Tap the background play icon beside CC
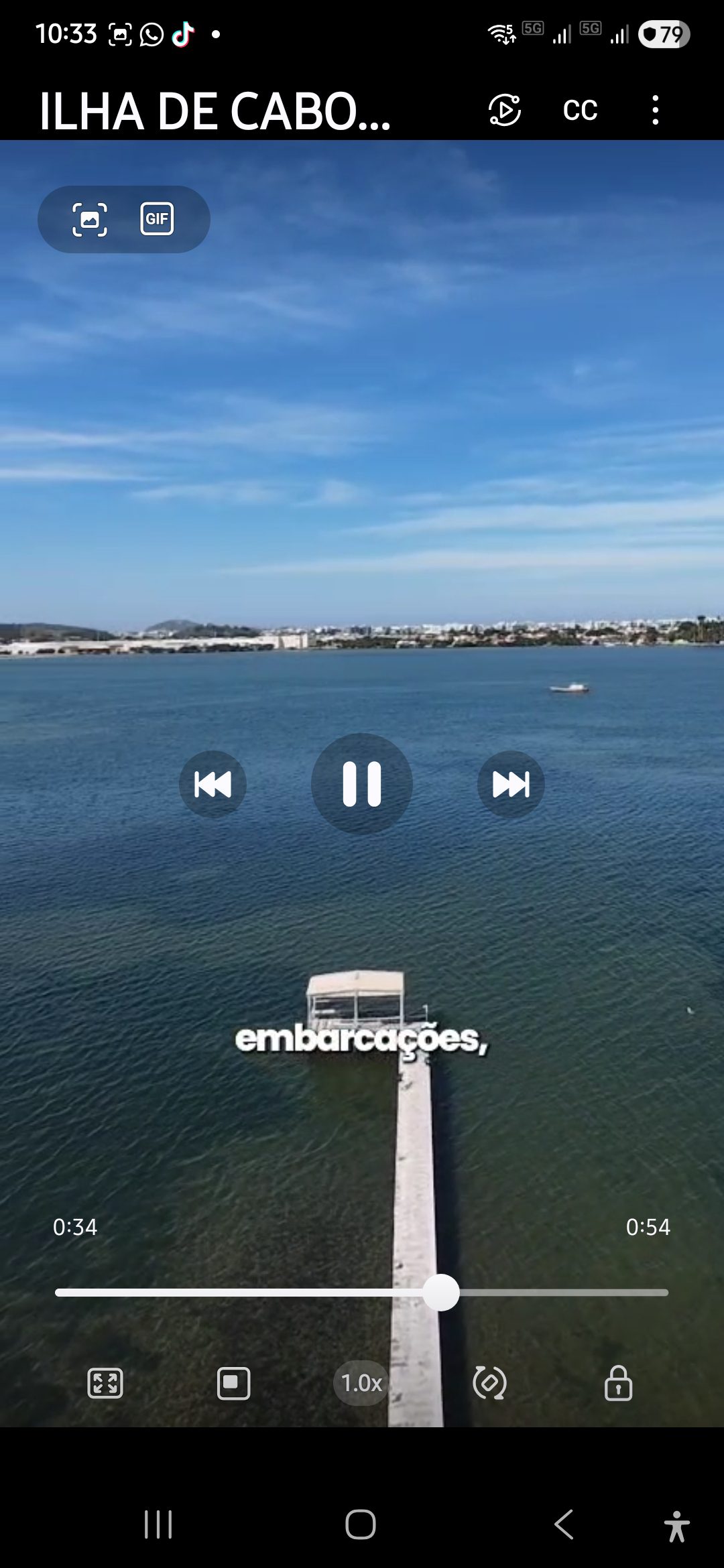The height and width of the screenshot is (1568, 724). point(505,110)
